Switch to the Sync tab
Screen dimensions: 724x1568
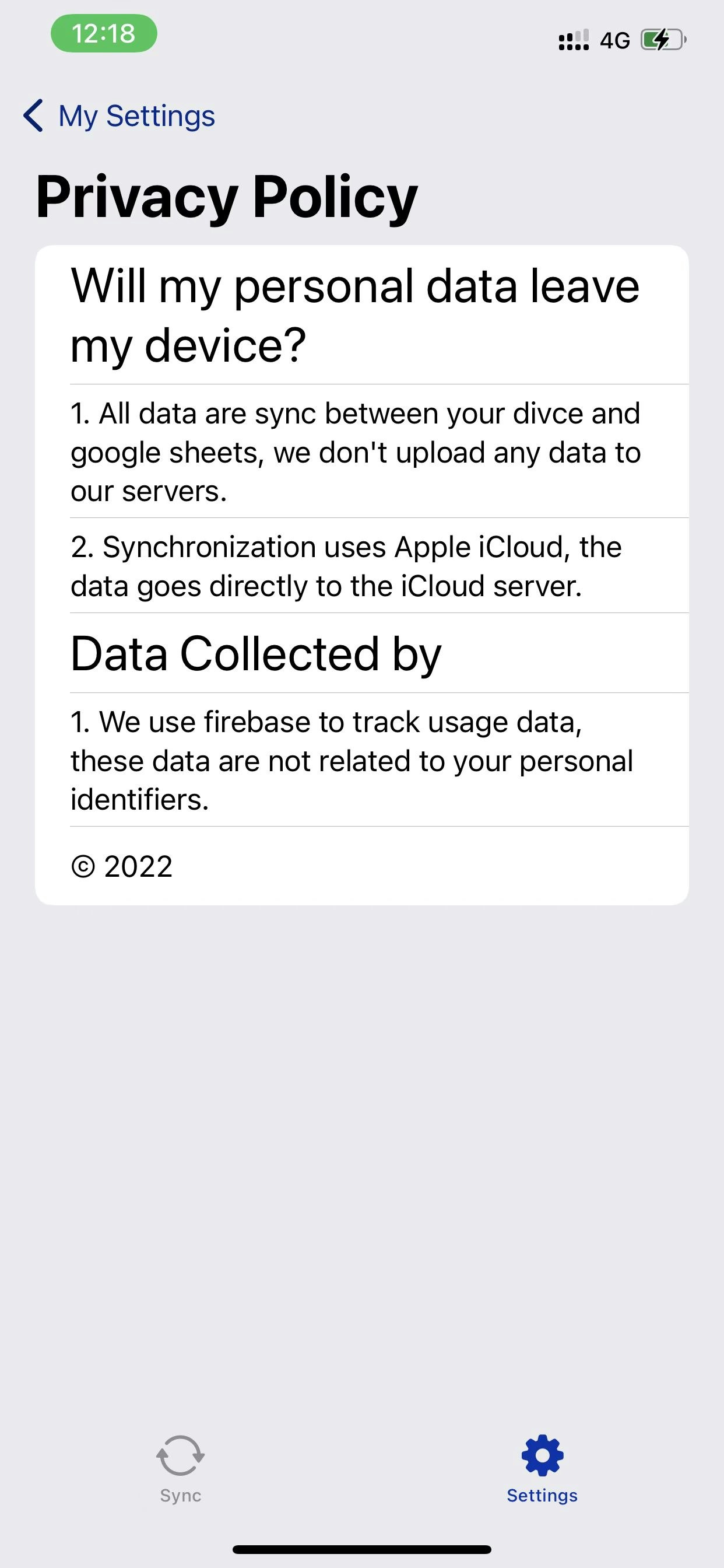coord(180,1469)
